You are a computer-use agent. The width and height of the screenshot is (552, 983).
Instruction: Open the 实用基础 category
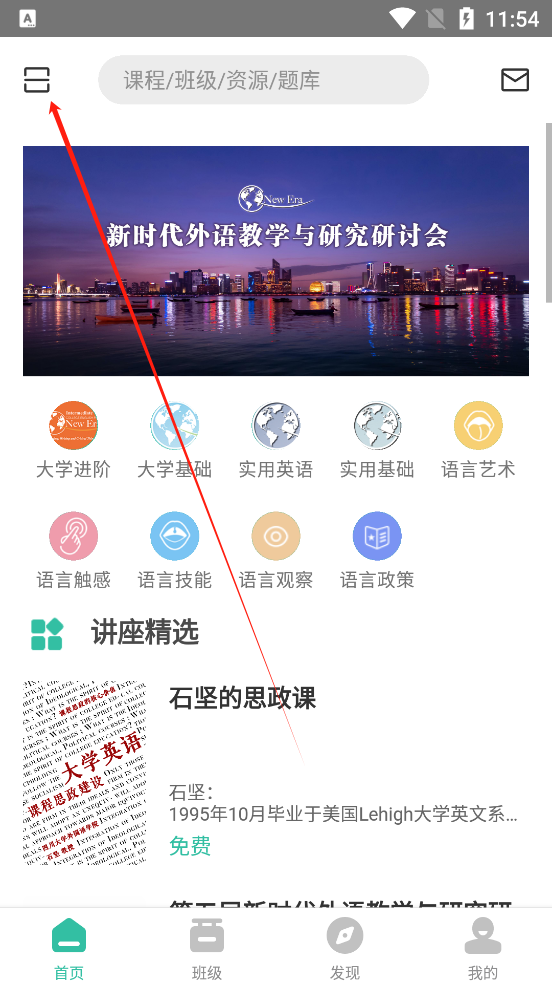tap(377, 441)
